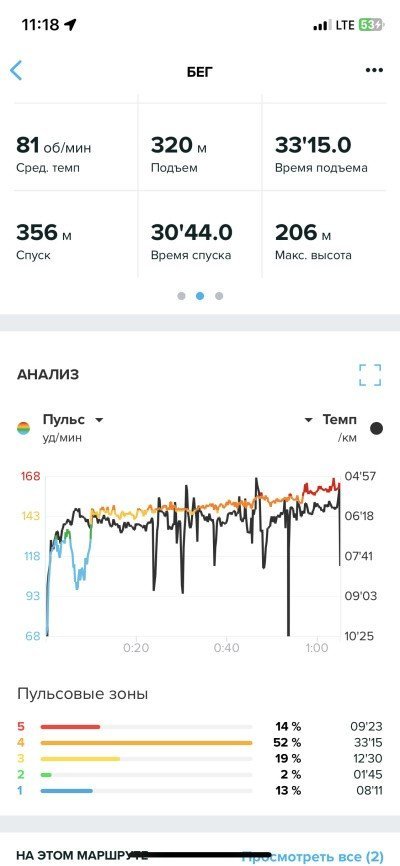Image resolution: width=400 pixels, height=866 pixels.
Task: Expand the analysis chart to fullscreen
Action: [370, 375]
